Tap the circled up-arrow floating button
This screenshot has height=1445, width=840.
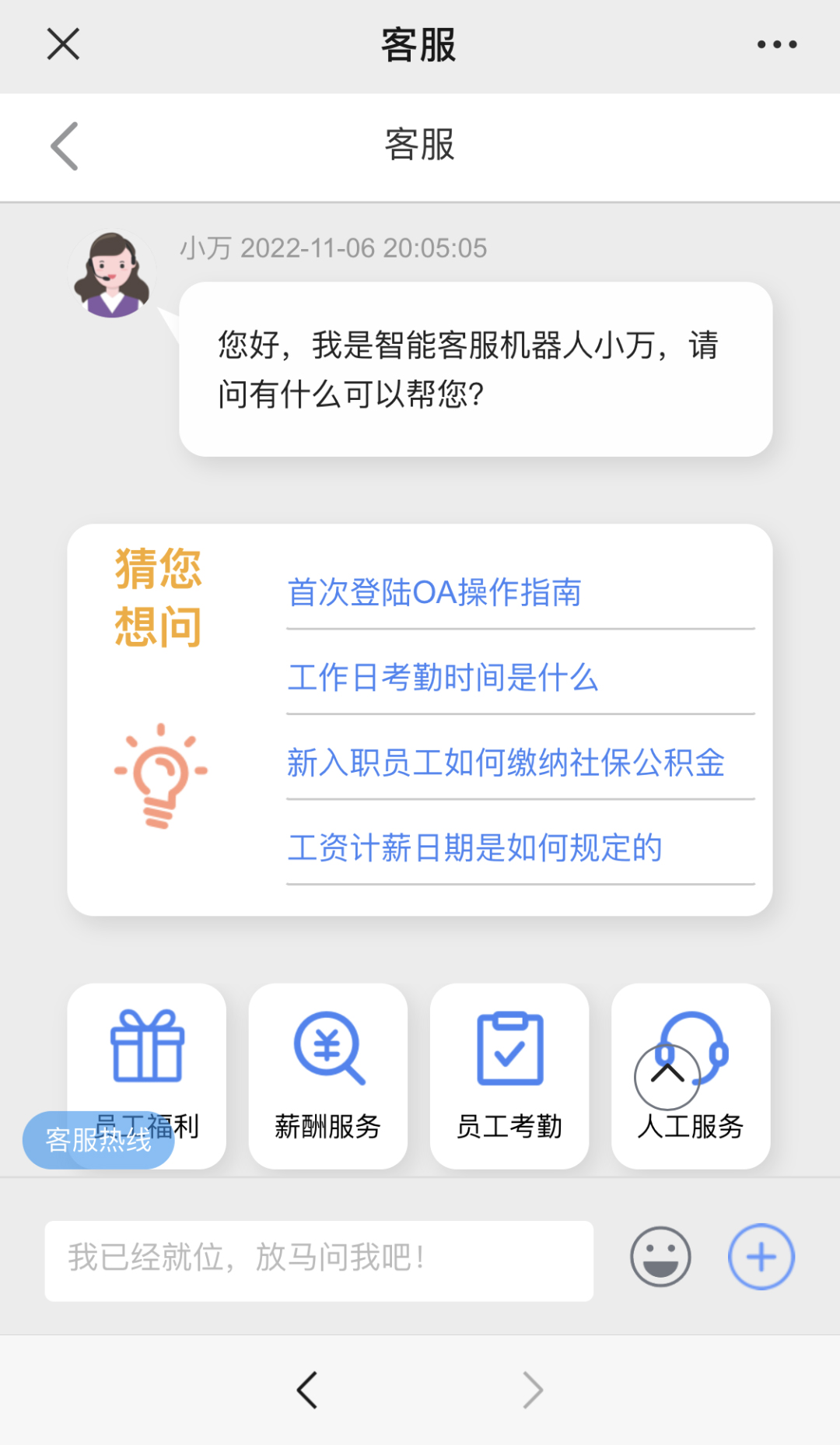[667, 1076]
